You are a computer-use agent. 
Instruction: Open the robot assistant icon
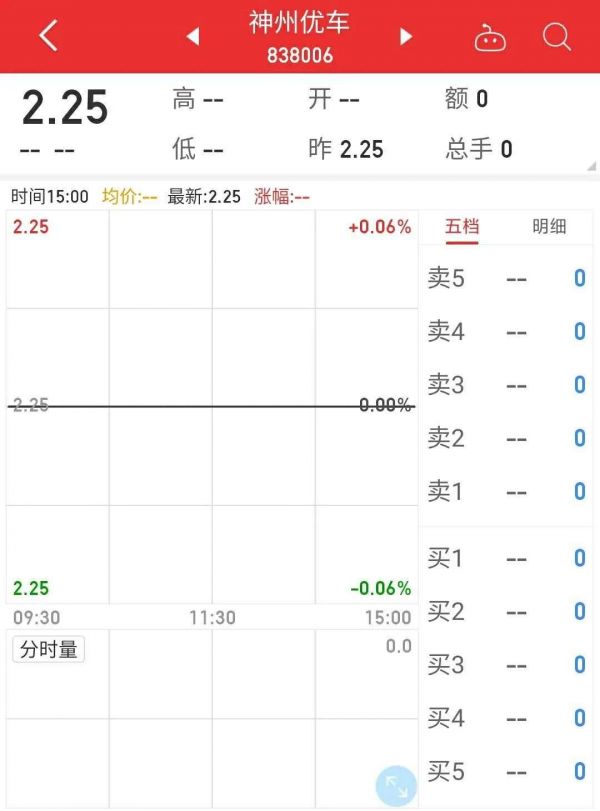coord(490,38)
